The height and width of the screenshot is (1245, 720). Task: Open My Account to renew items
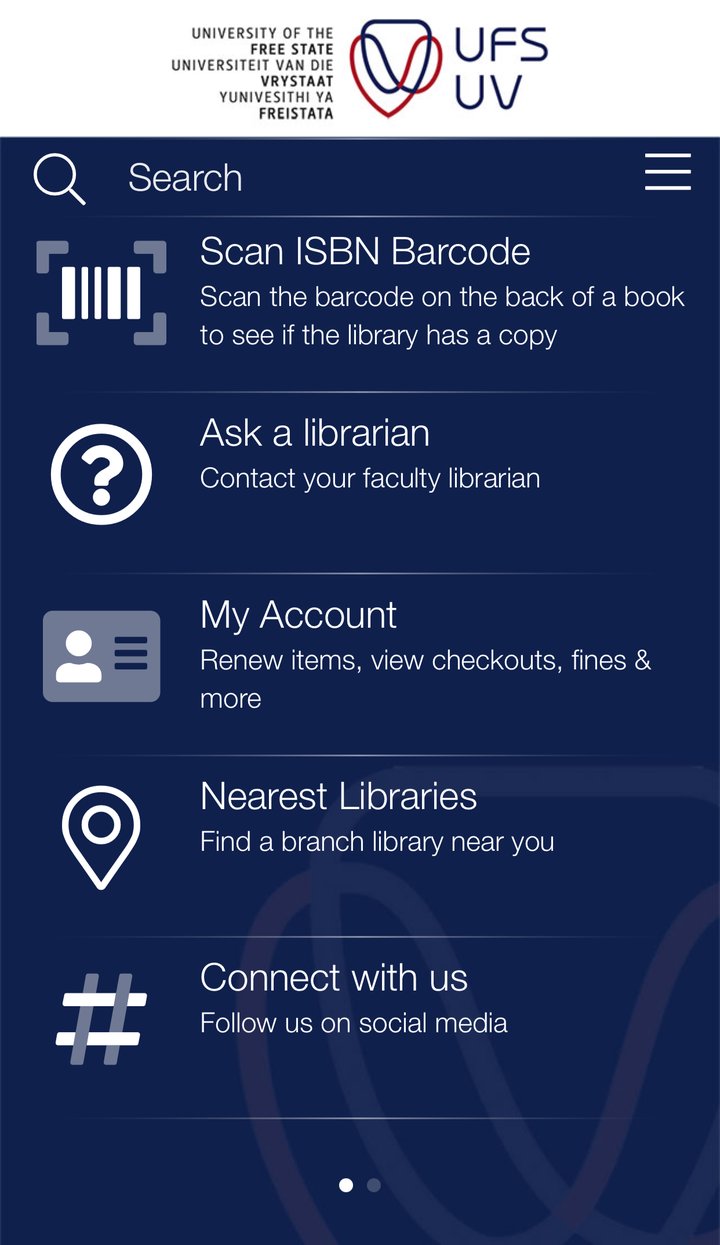tap(297, 615)
